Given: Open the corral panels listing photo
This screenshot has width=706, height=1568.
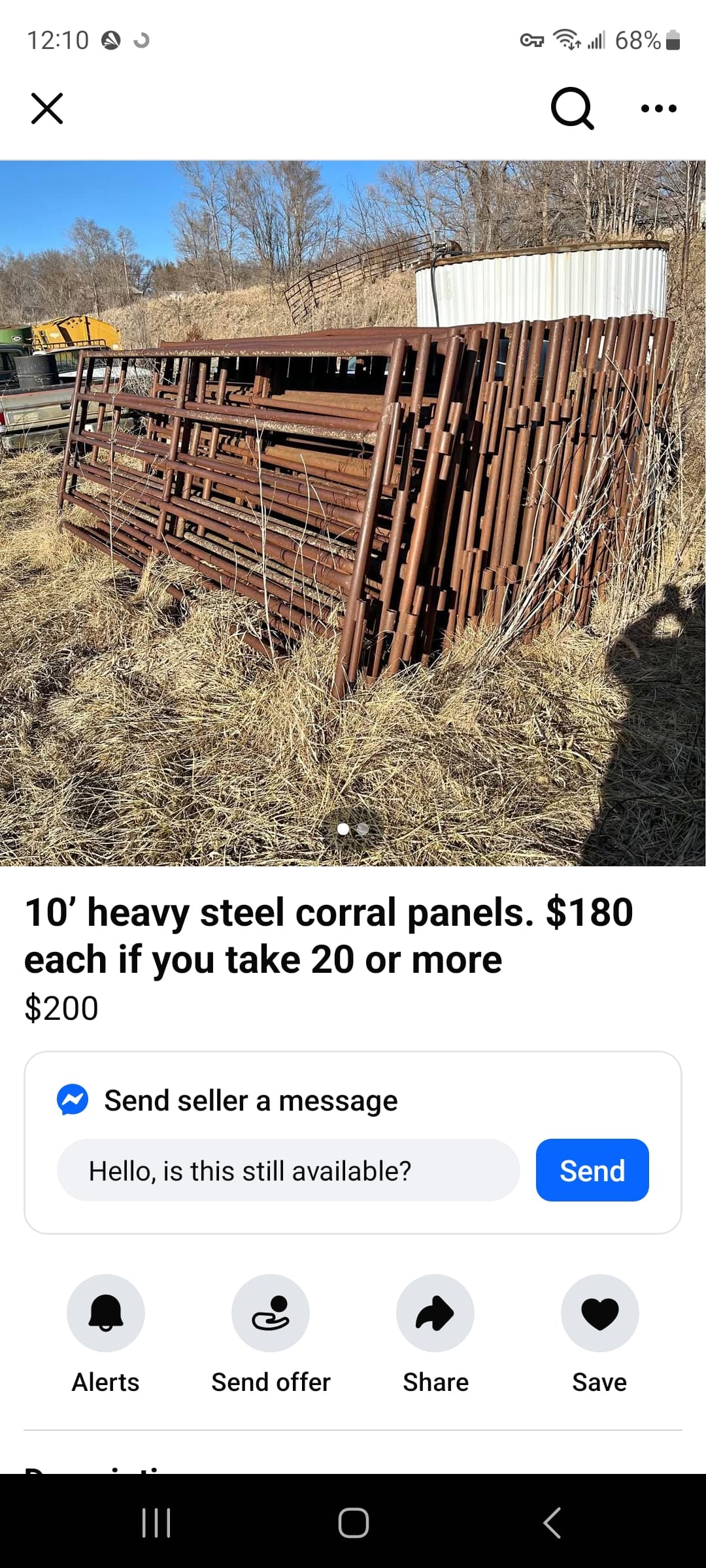Looking at the screenshot, I should 353,513.
